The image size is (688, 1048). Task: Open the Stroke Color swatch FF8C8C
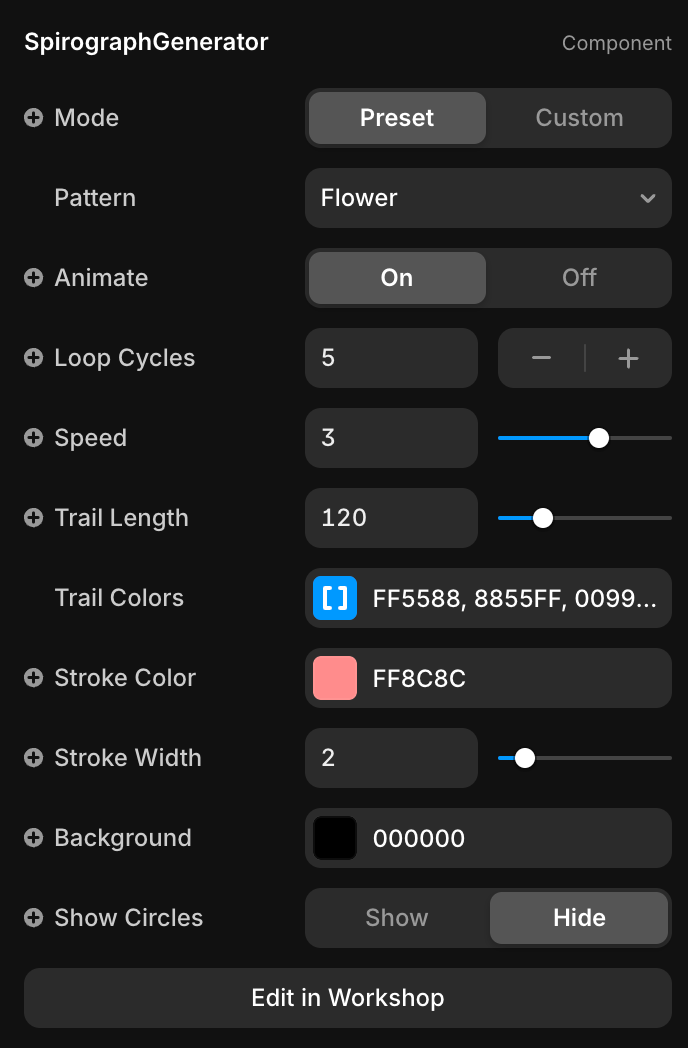pyautogui.click(x=335, y=678)
